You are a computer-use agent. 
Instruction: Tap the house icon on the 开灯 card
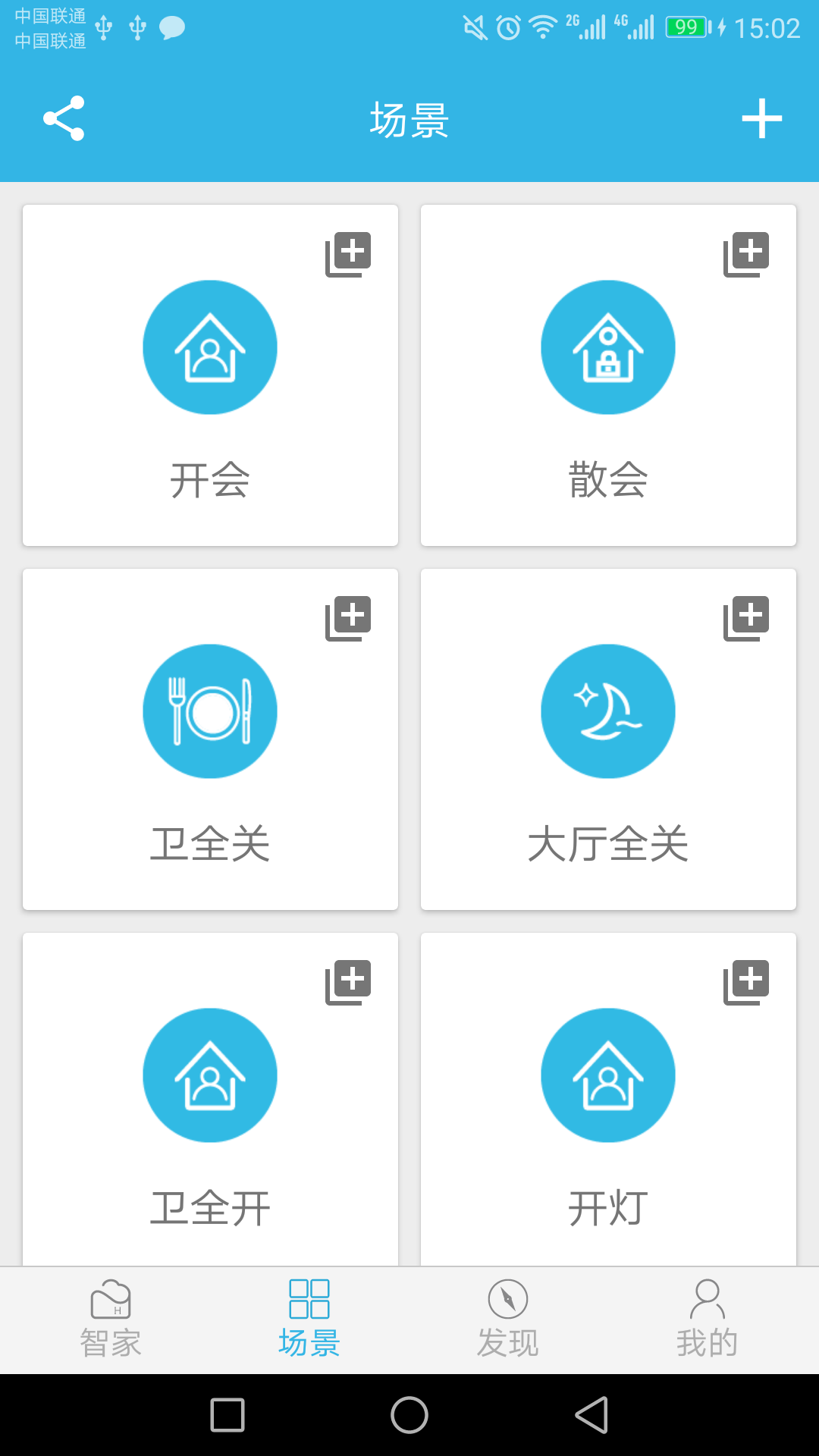(607, 1075)
